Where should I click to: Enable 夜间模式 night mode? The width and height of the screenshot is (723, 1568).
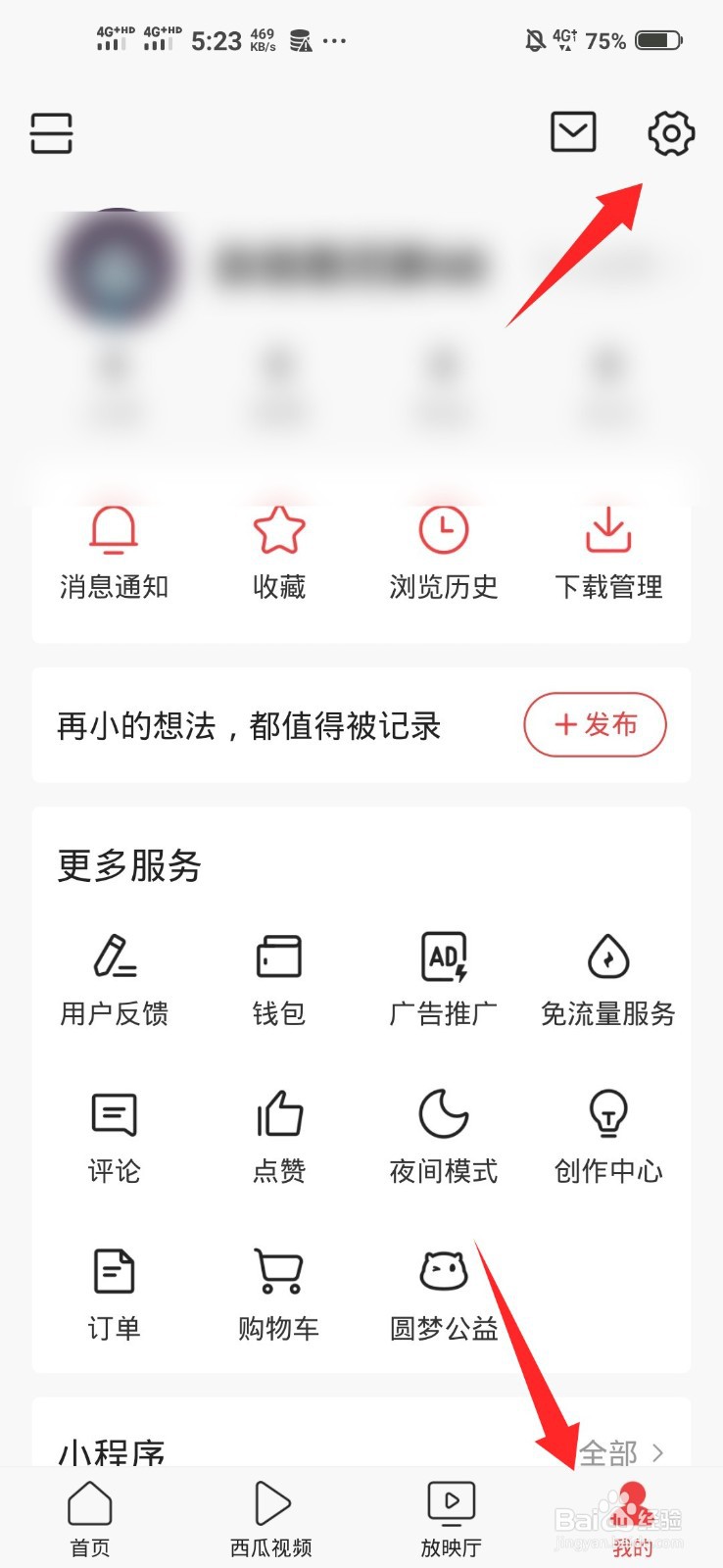point(443,1132)
